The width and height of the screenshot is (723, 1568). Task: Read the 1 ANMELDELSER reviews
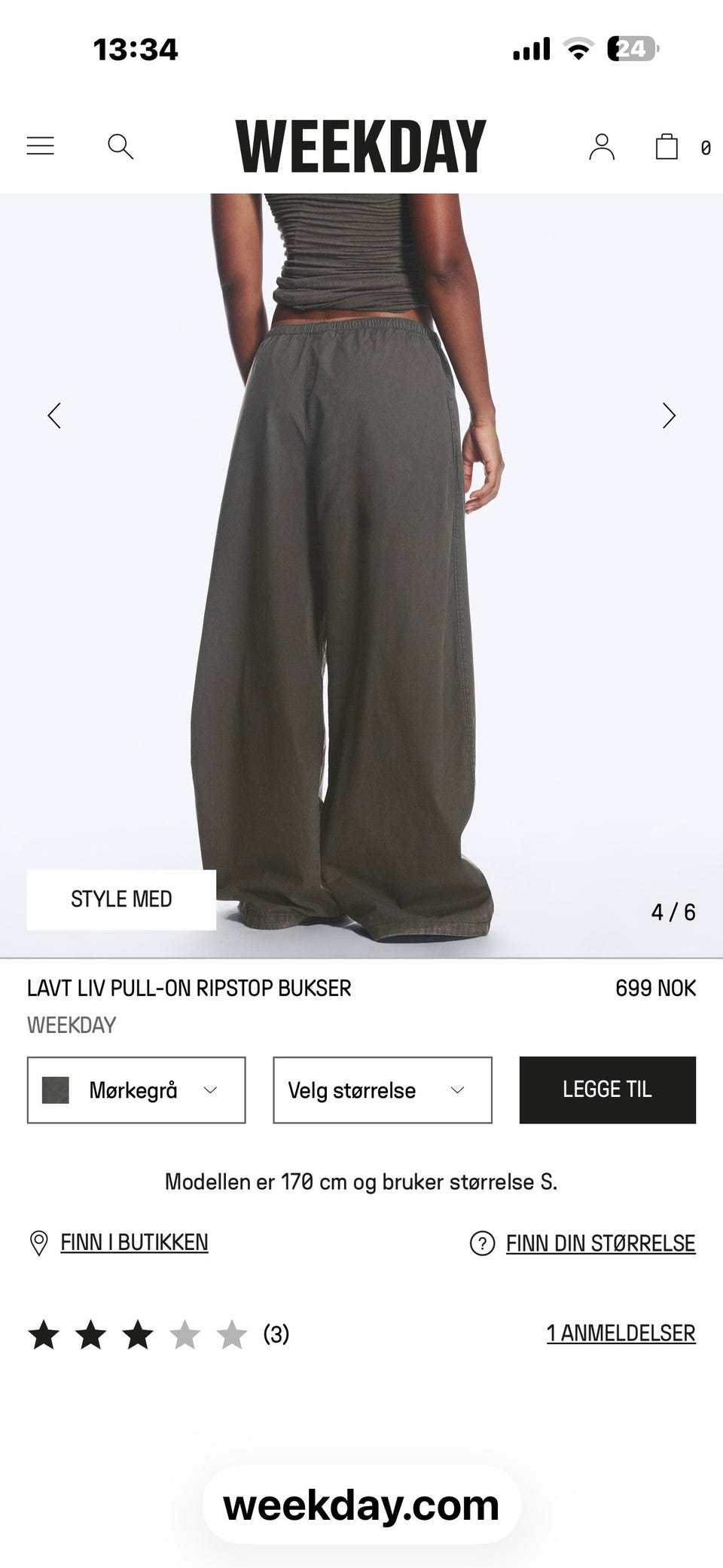tap(621, 1333)
